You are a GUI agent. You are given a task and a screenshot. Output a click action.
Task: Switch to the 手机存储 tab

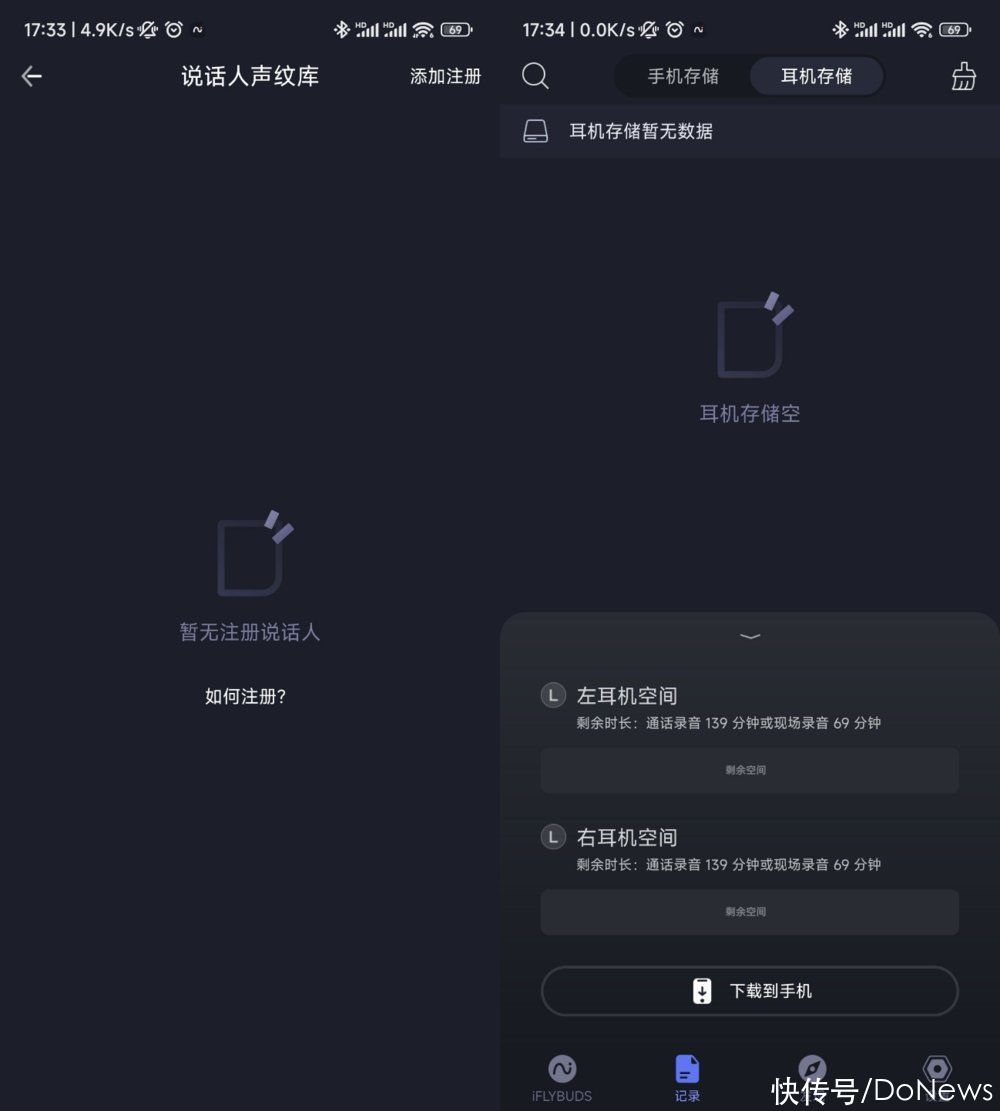point(683,76)
